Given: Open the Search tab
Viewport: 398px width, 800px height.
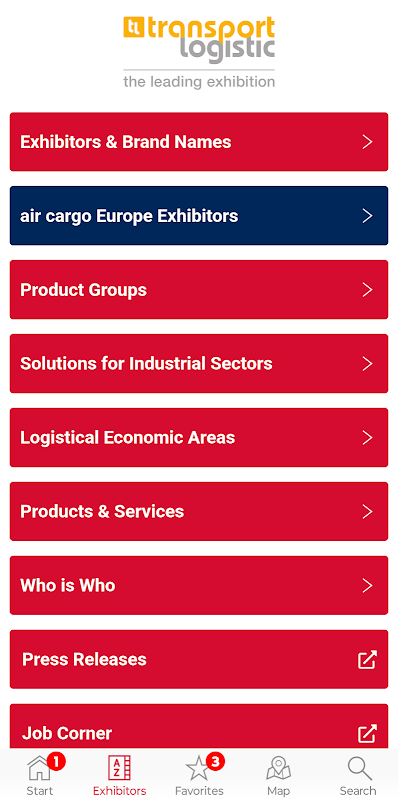Looking at the screenshot, I should point(358,774).
